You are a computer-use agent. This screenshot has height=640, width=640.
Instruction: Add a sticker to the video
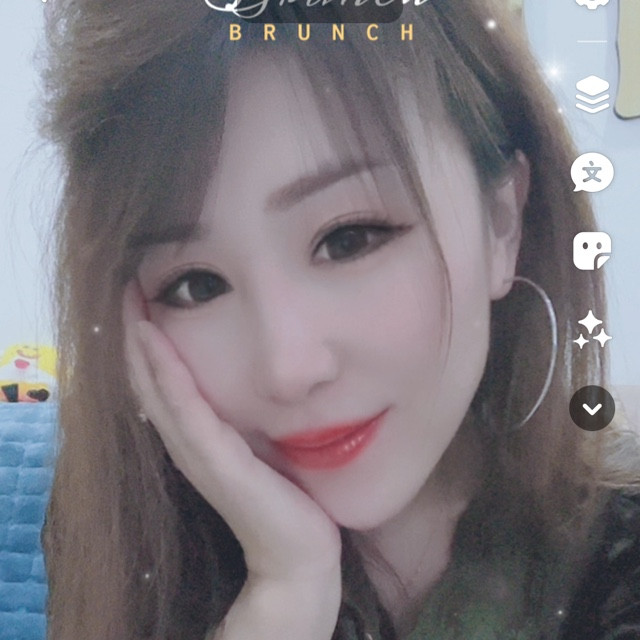592,251
